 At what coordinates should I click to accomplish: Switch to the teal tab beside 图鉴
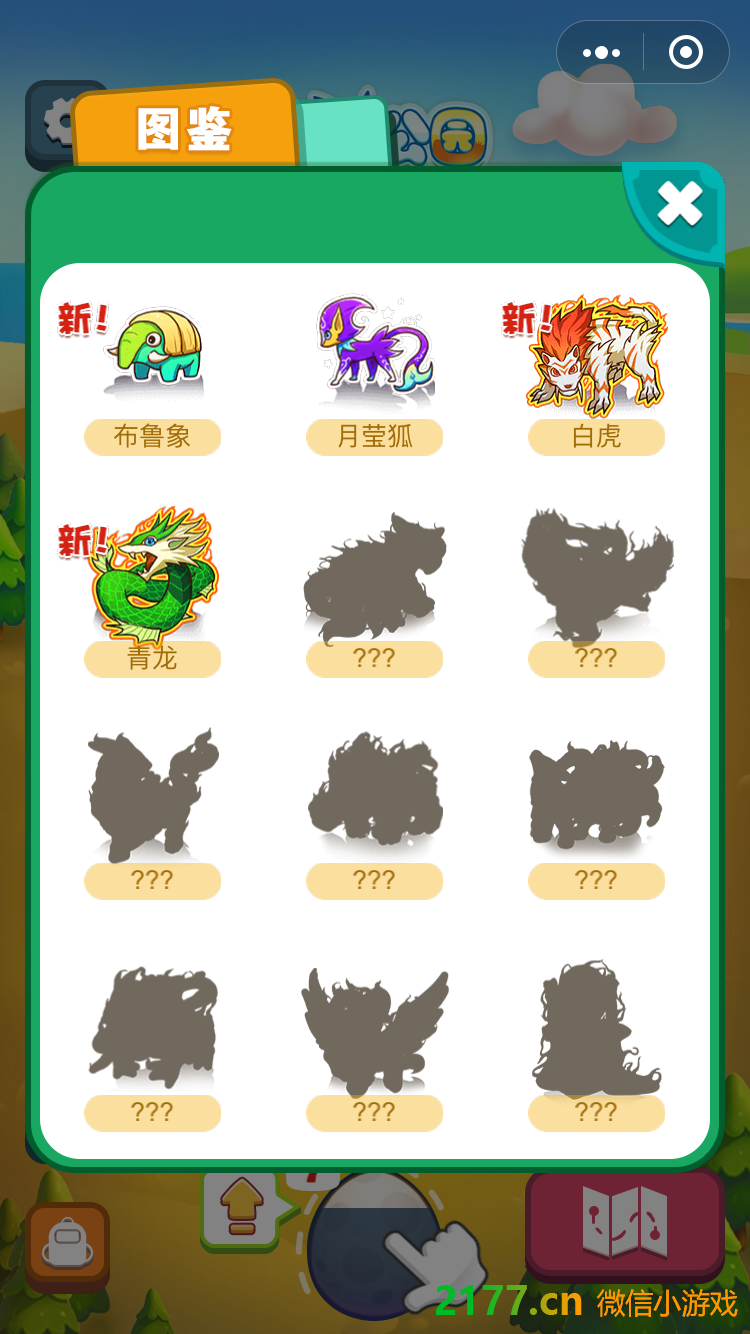pos(342,132)
